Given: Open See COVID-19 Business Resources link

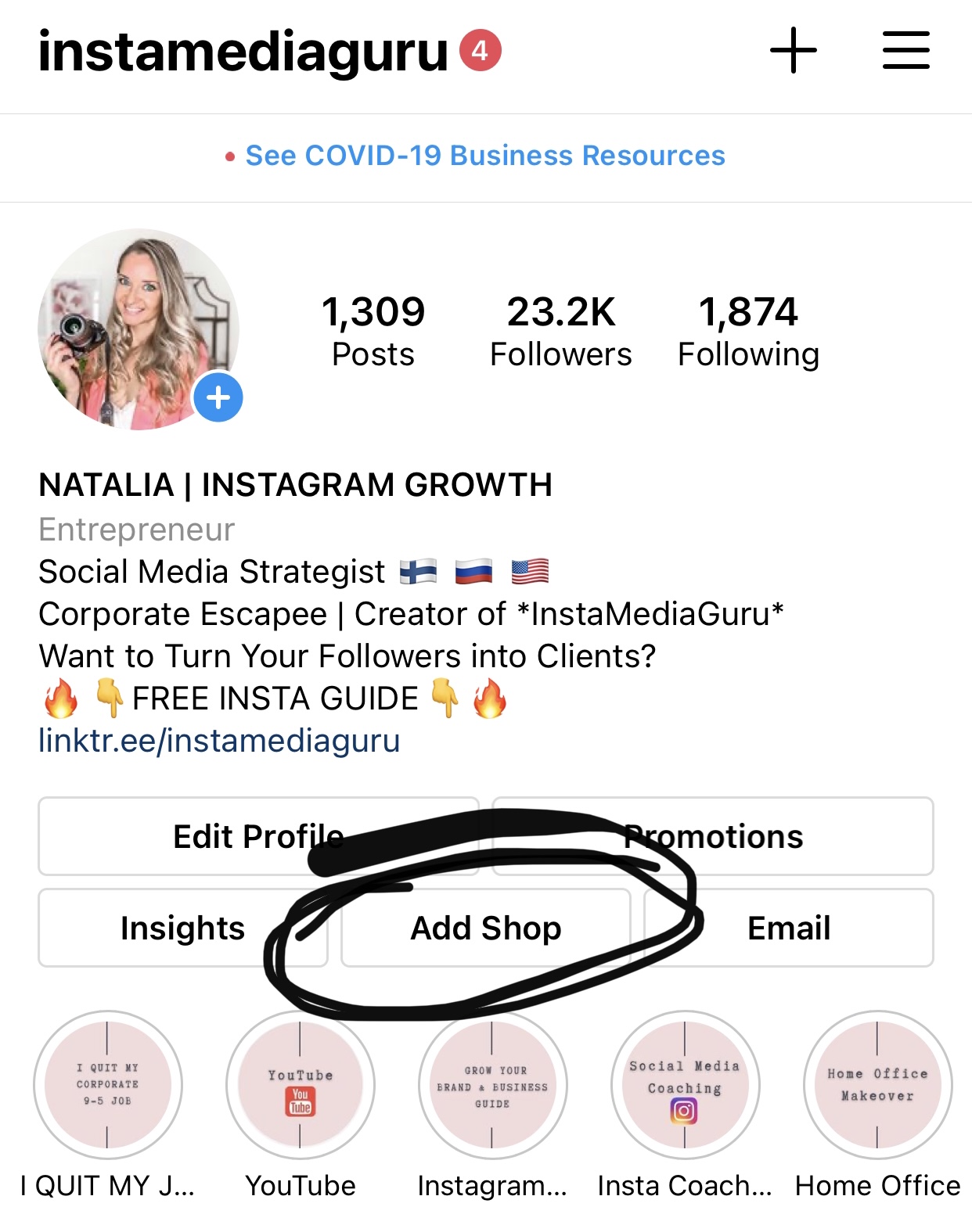Looking at the screenshot, I should (484, 156).
